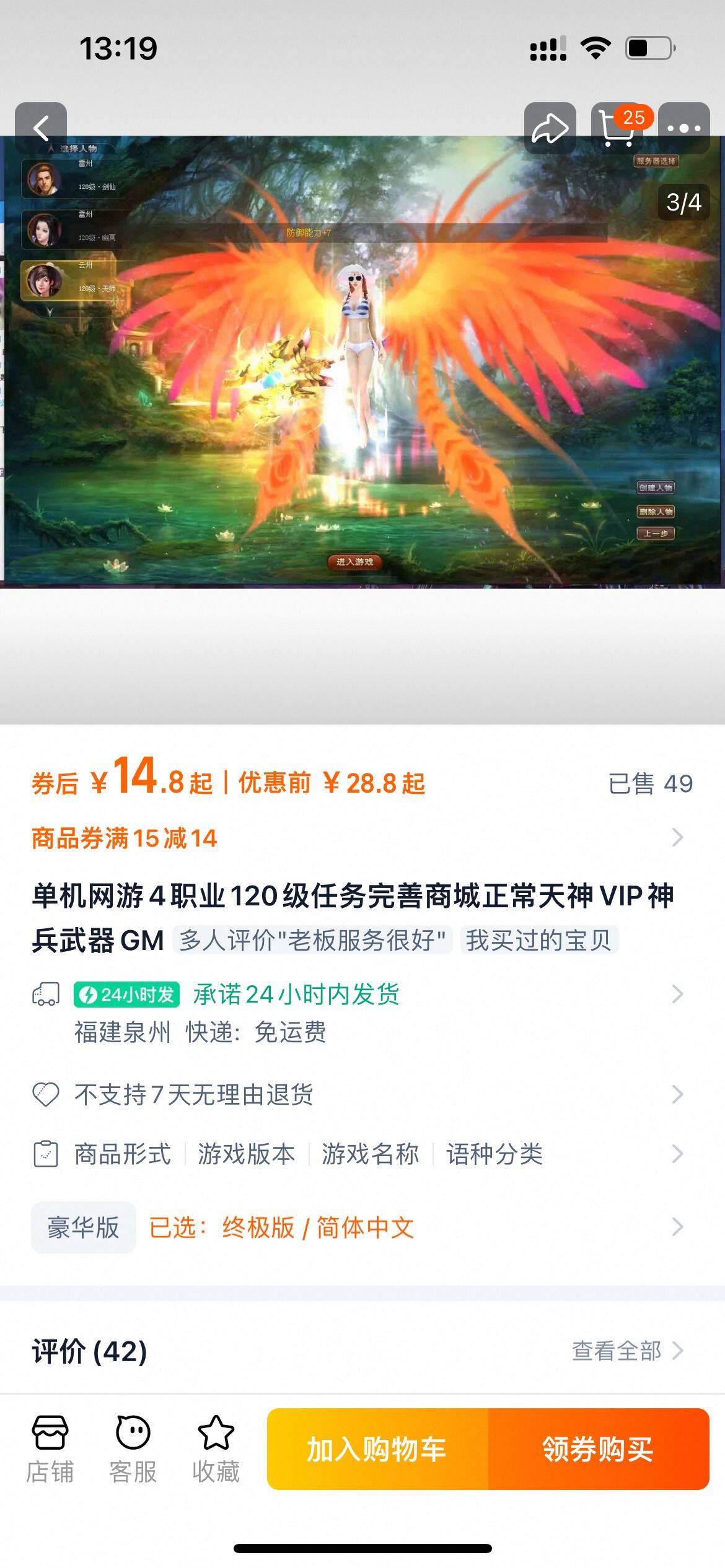Image resolution: width=725 pixels, height=1568 pixels.
Task: Open the 不支持7天无理由退货 policy row
Action: pyautogui.click(x=362, y=1094)
